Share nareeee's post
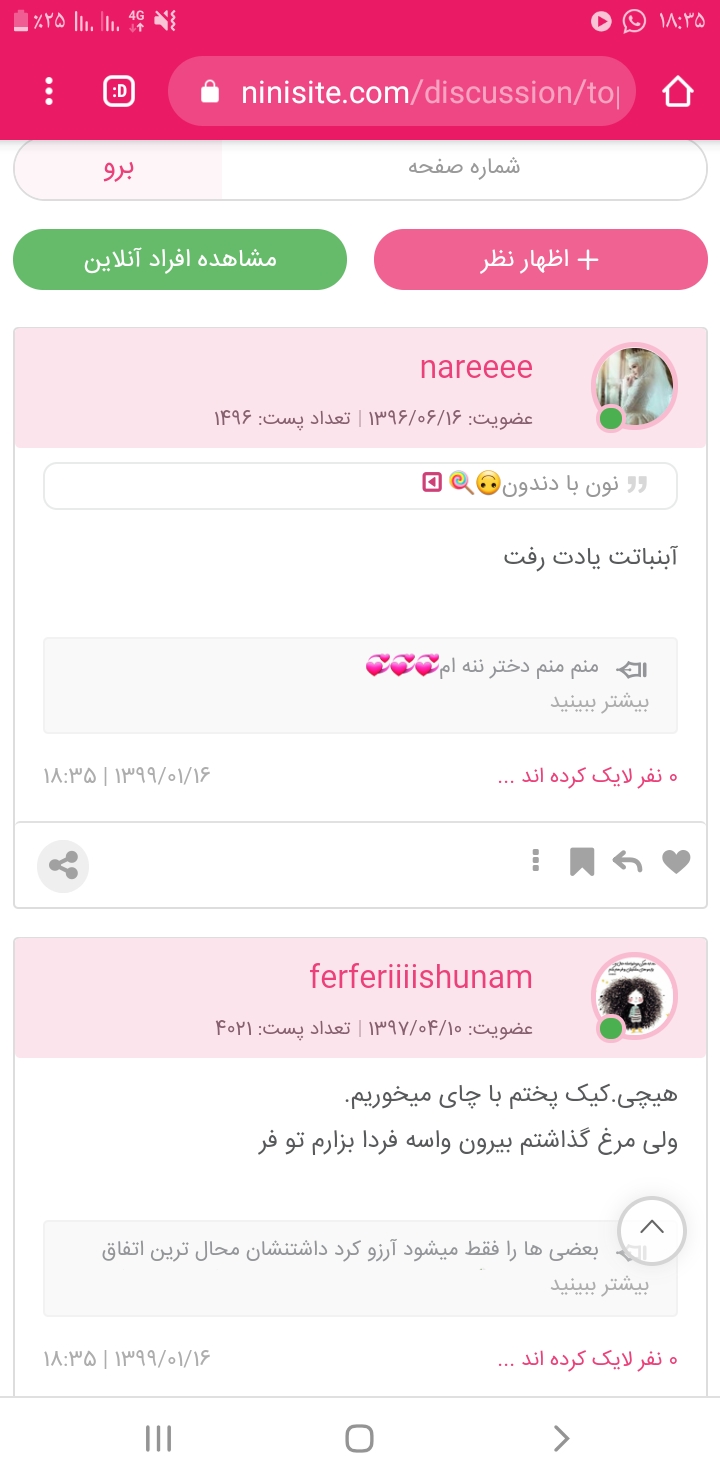 tap(63, 865)
